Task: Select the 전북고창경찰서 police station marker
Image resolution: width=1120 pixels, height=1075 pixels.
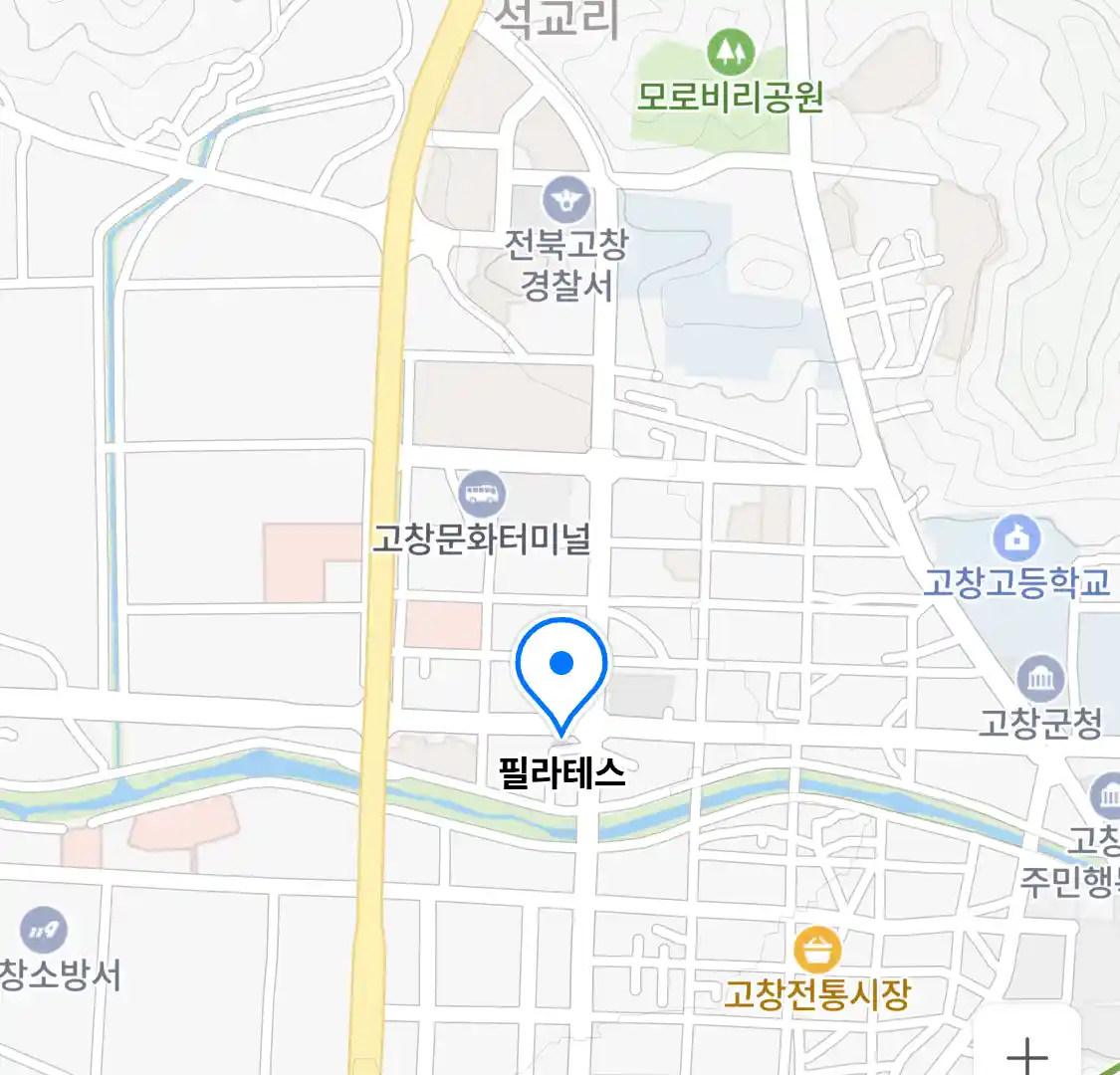Action: click(x=566, y=201)
